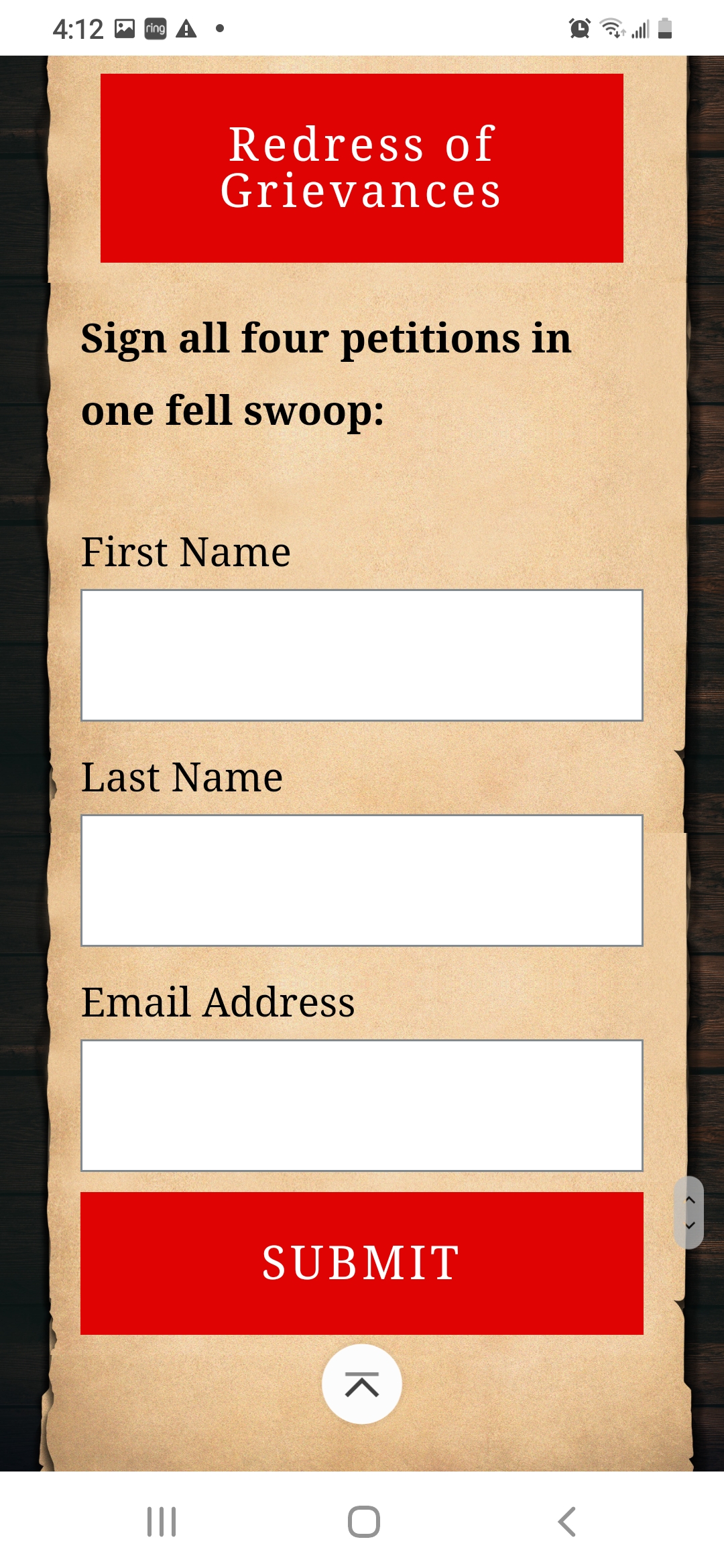Open recent apps overview

162,1521
